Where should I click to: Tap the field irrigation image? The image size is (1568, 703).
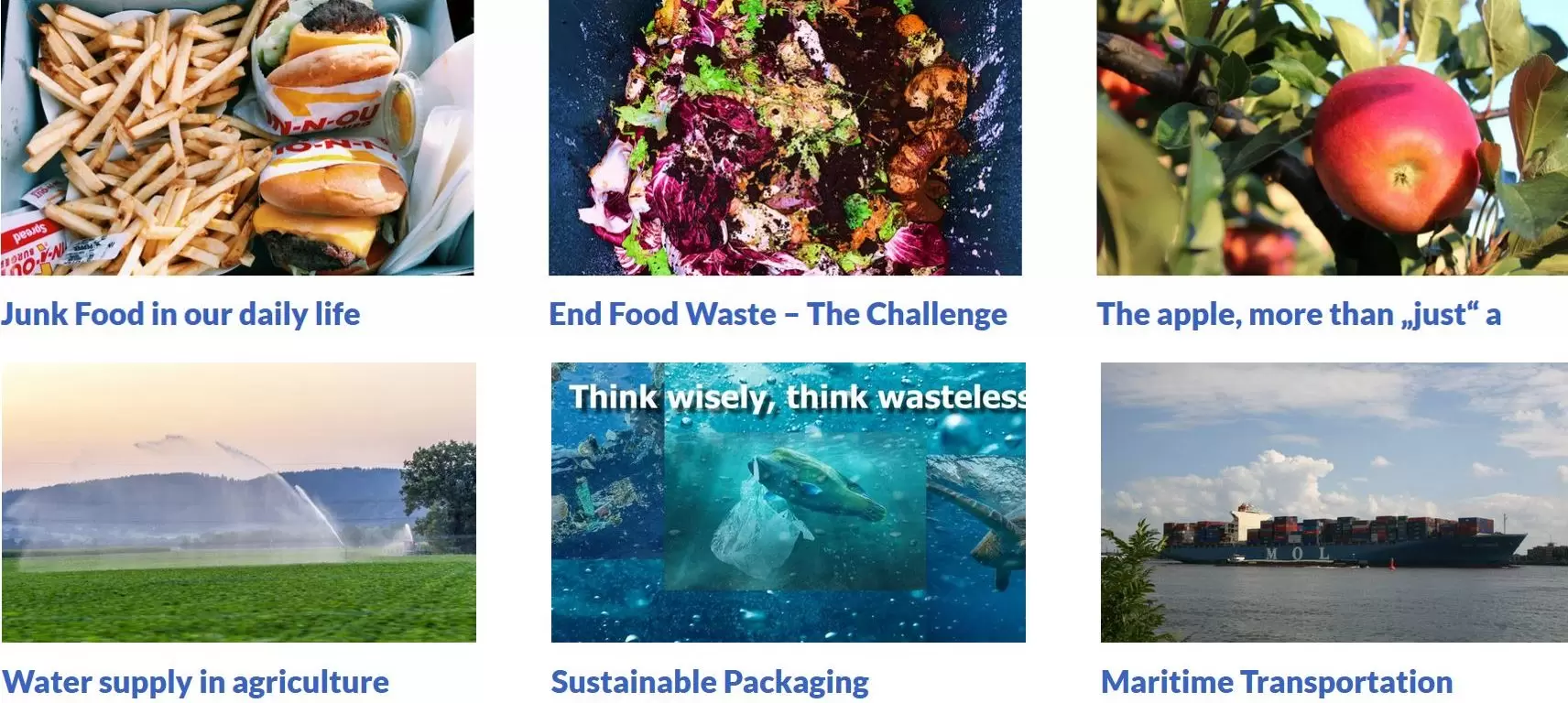click(238, 502)
